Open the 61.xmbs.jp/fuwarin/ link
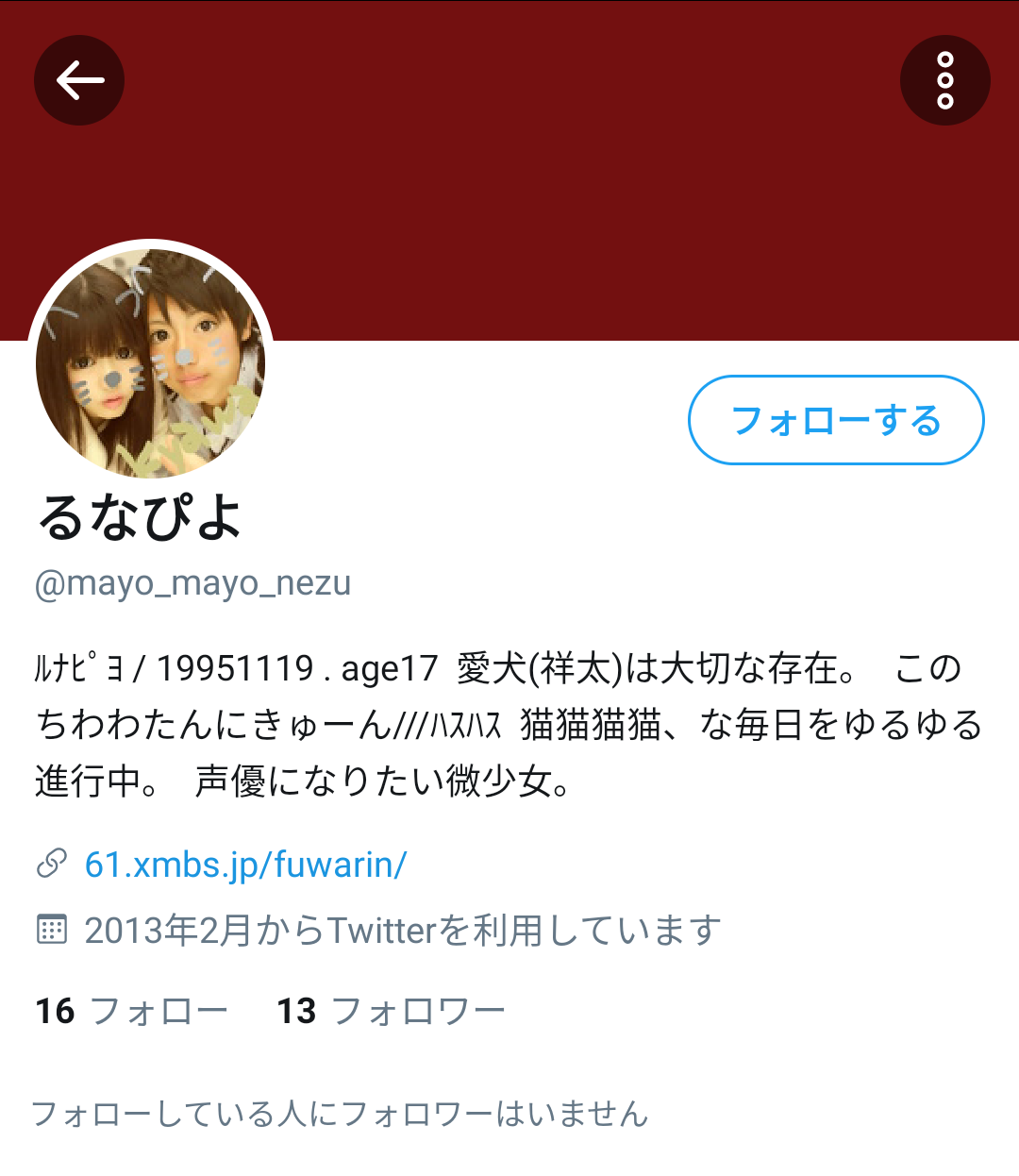Viewport: 1019px width, 1176px height. [245, 865]
